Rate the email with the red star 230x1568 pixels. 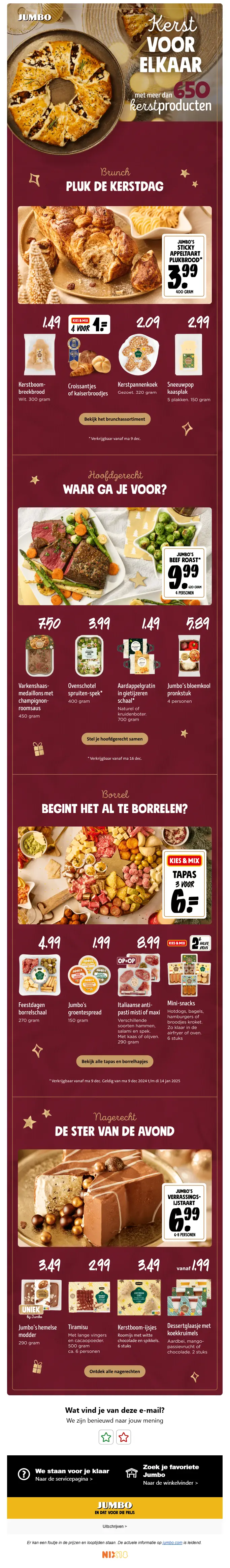click(124, 1437)
